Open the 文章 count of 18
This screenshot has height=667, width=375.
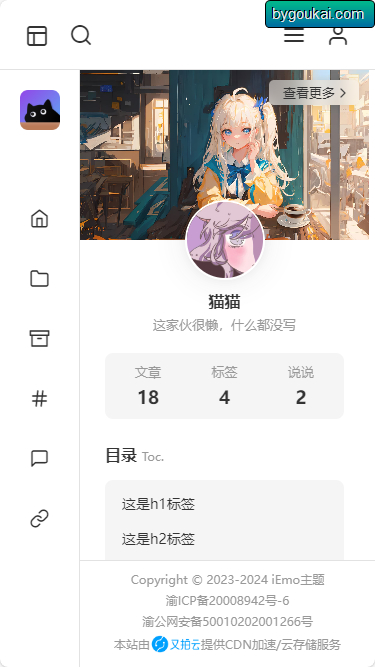[148, 386]
